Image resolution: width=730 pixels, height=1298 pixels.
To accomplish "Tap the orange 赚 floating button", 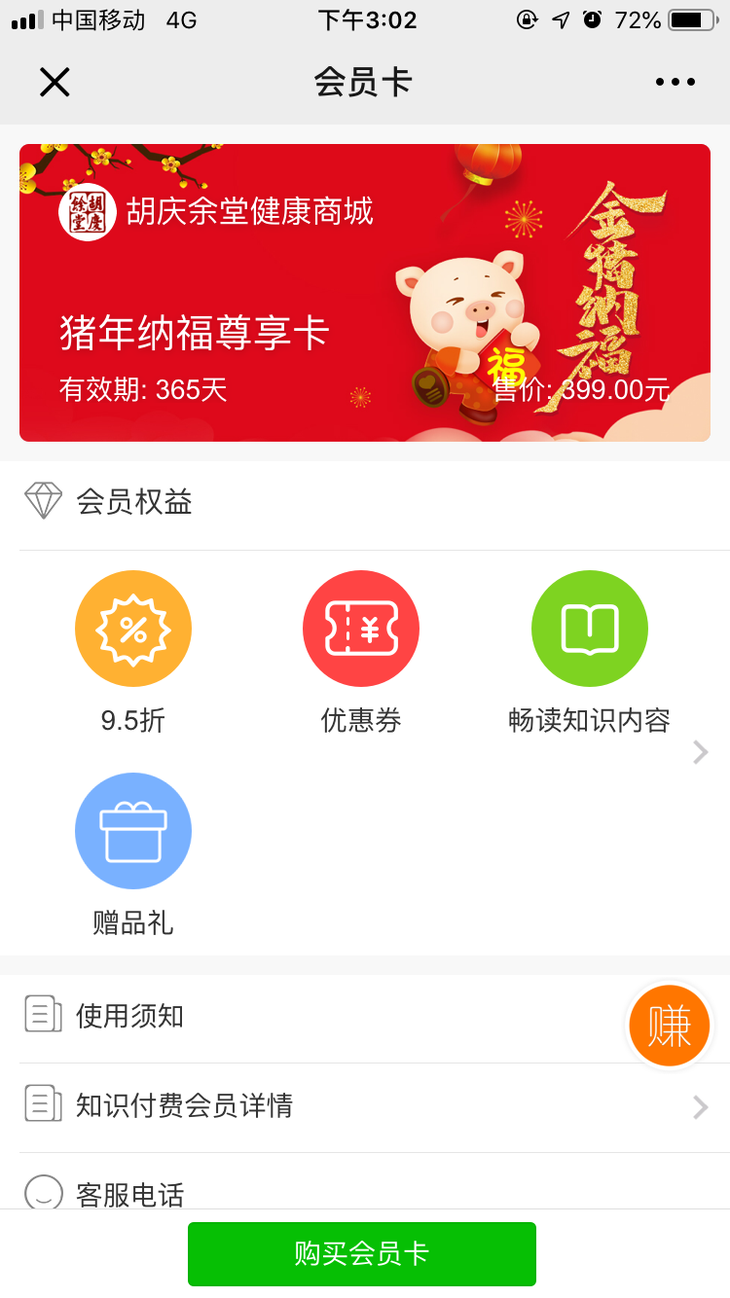I will click(669, 1025).
